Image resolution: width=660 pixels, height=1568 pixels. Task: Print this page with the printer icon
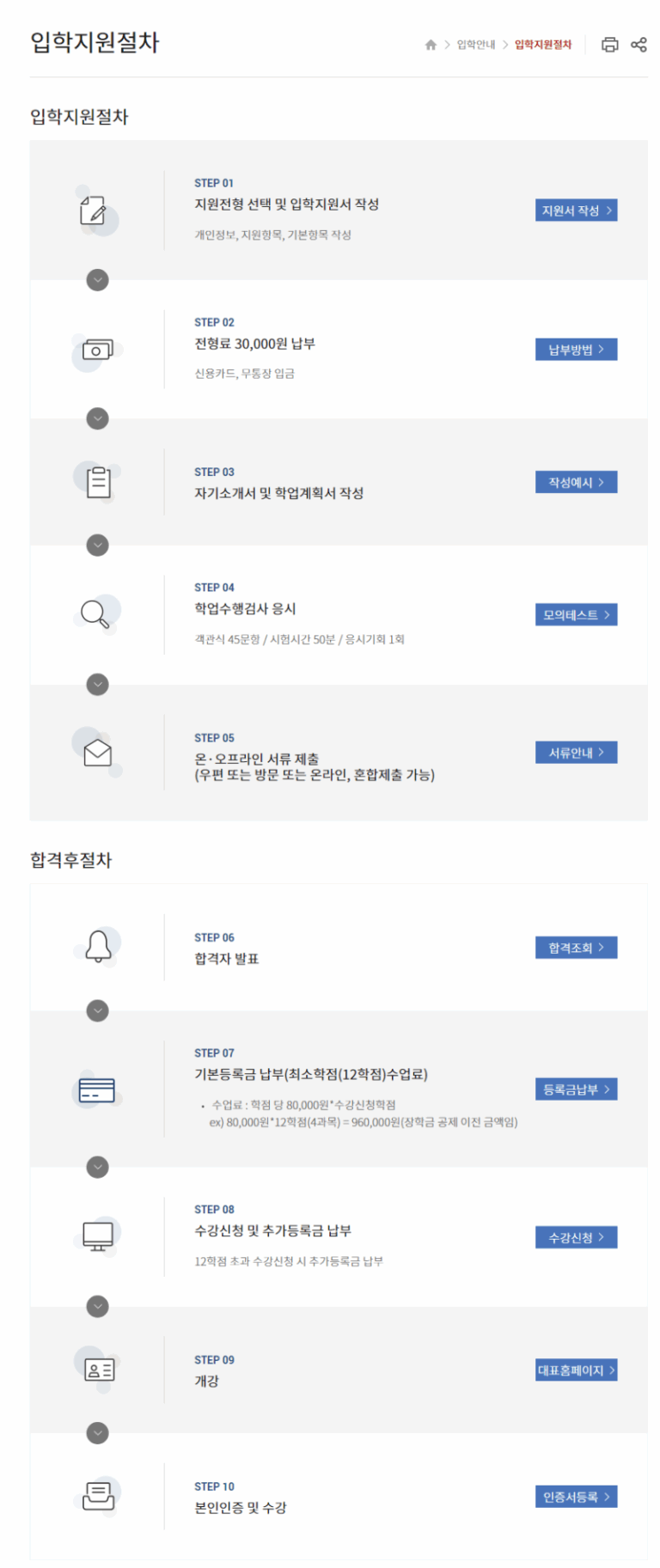coord(609,45)
